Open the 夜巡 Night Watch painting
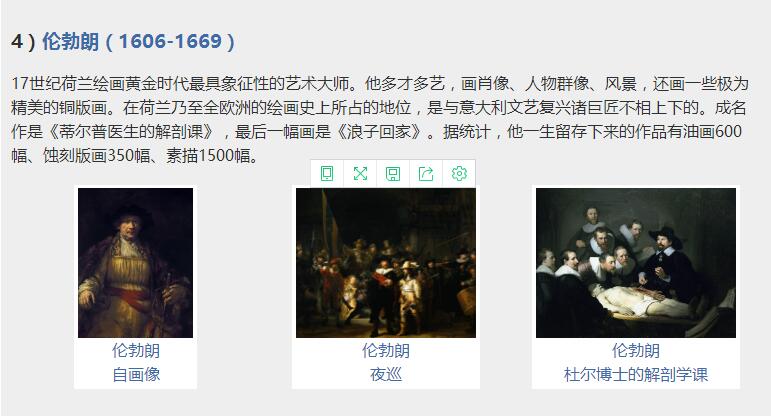This screenshot has height=416, width=771. coord(385,263)
